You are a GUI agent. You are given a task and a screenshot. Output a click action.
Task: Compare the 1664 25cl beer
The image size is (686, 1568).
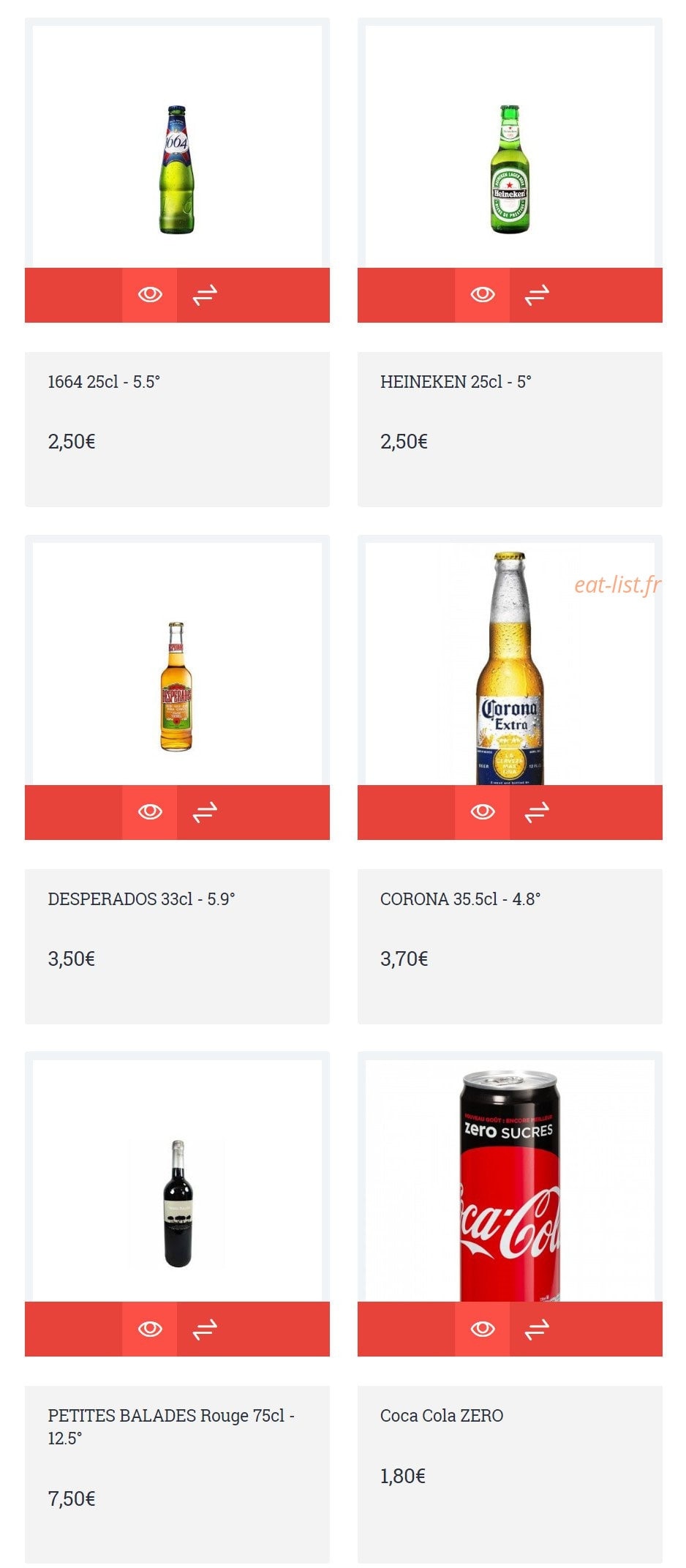(205, 295)
